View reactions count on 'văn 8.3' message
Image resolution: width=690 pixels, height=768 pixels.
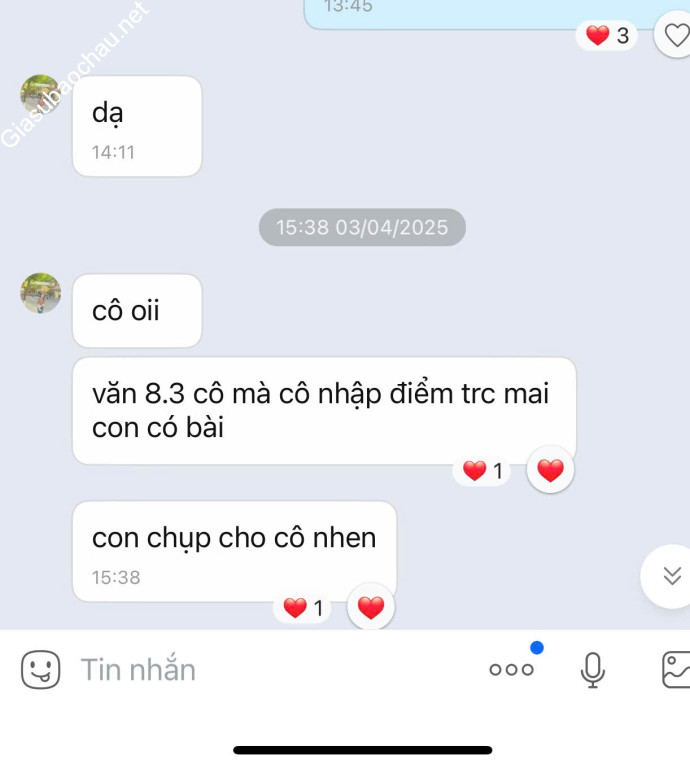[x=483, y=471]
